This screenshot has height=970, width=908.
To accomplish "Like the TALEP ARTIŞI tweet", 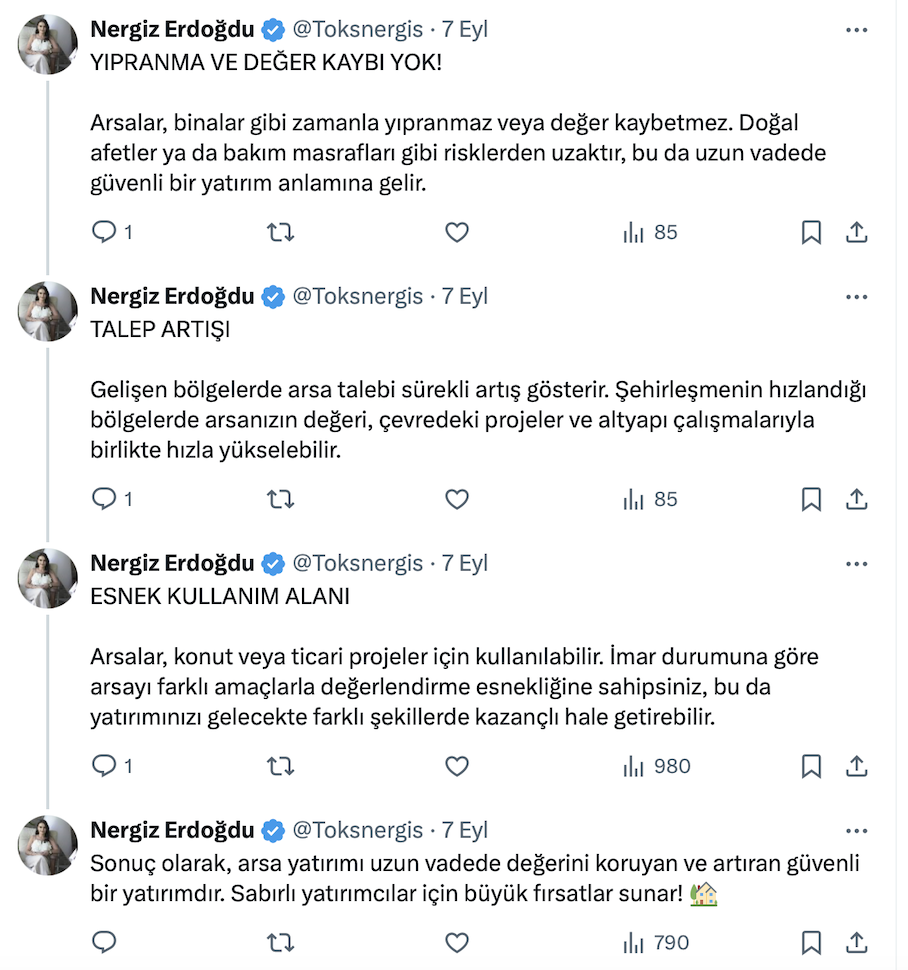I will (456, 499).
